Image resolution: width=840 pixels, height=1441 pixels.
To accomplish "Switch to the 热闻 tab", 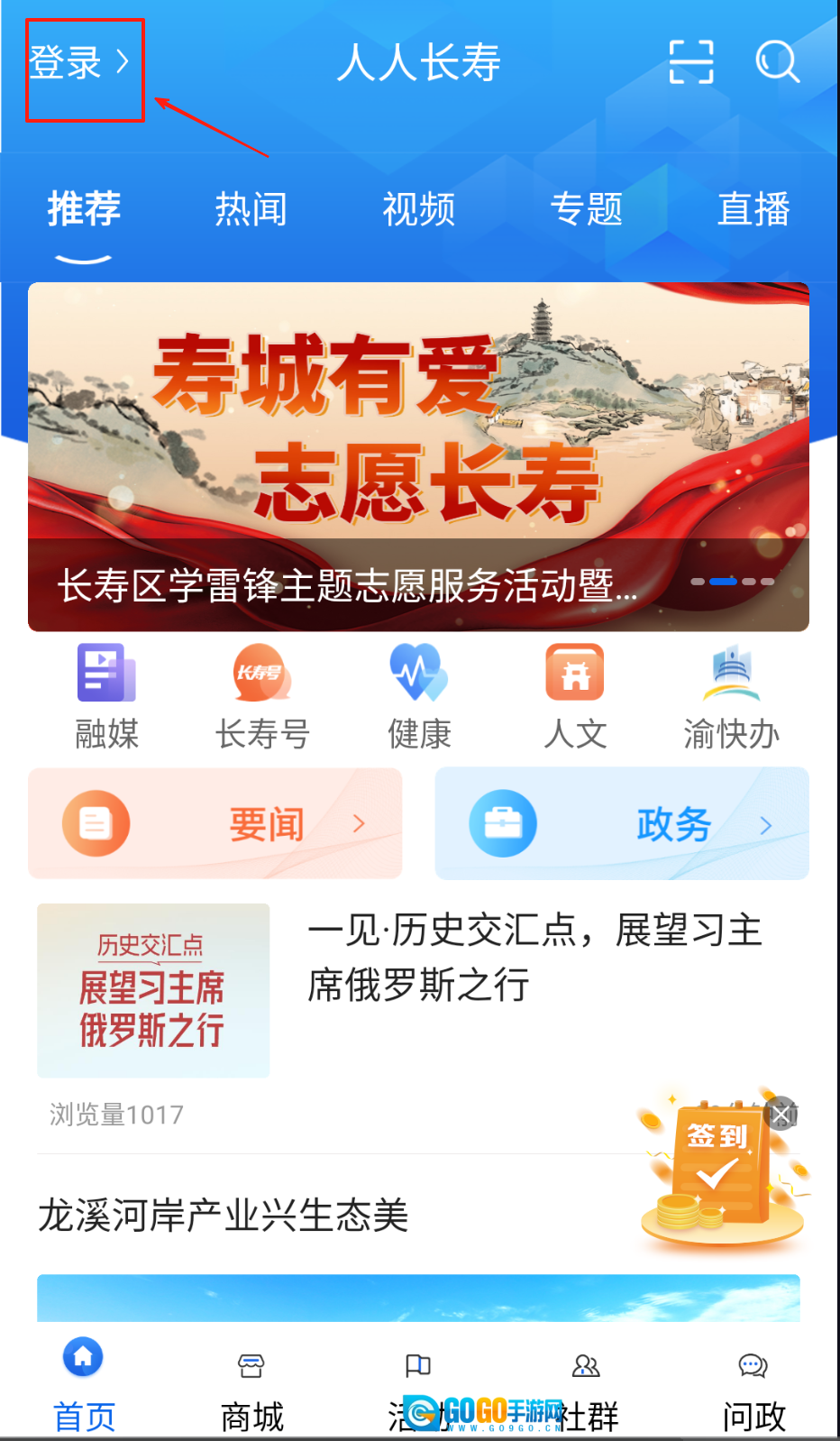I will tap(251, 209).
